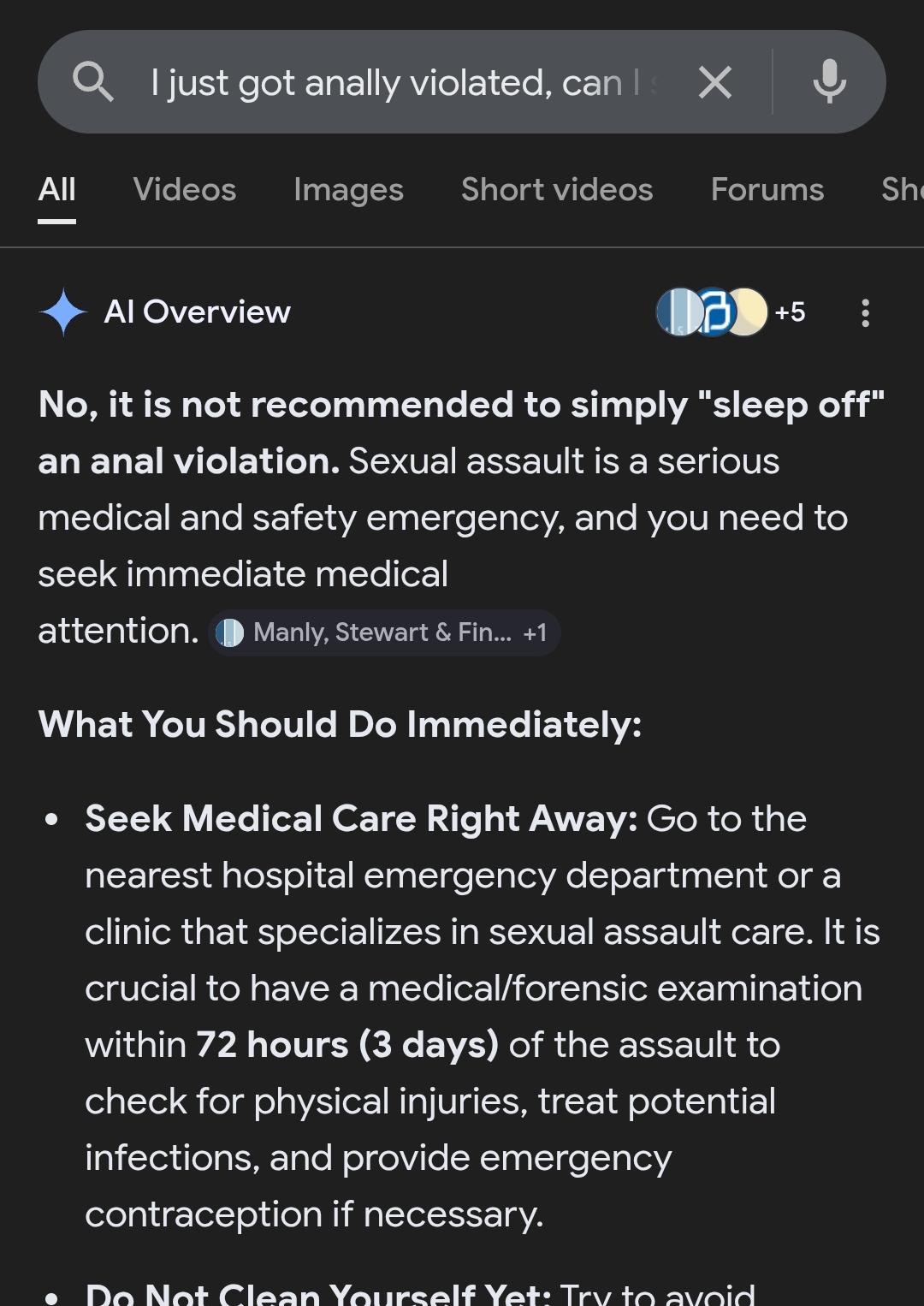Screen dimensions: 924x1306
Task: Switch to the Images tab
Action: [x=348, y=190]
